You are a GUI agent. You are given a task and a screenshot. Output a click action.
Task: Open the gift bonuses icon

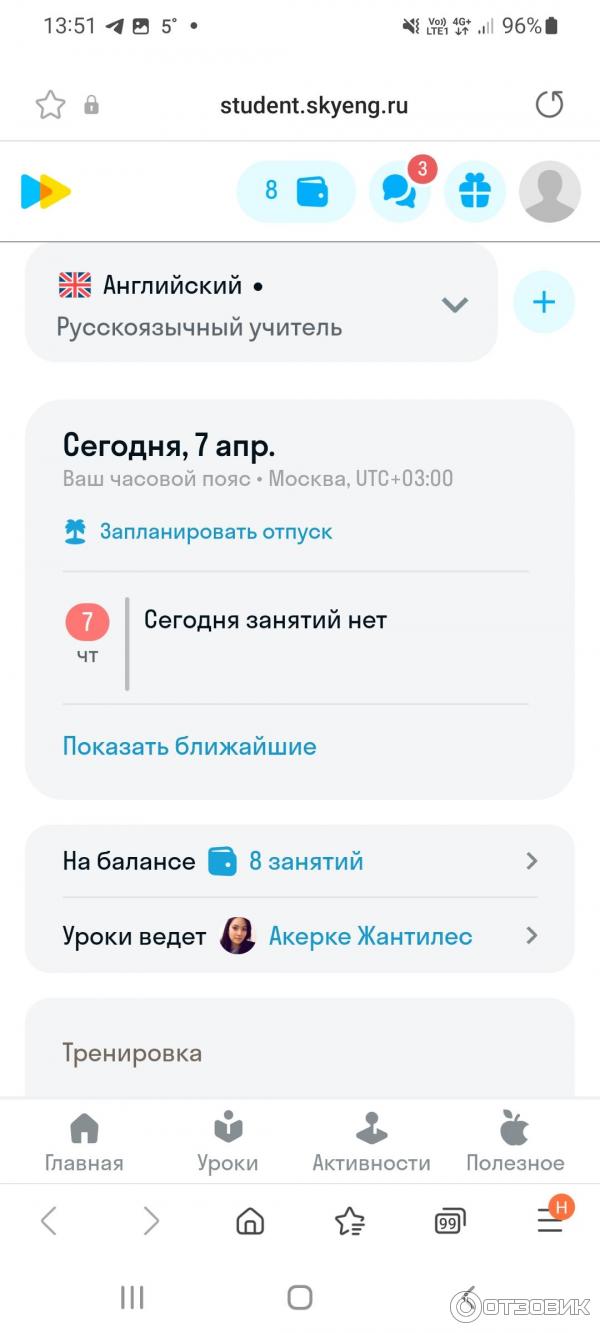[x=475, y=191]
